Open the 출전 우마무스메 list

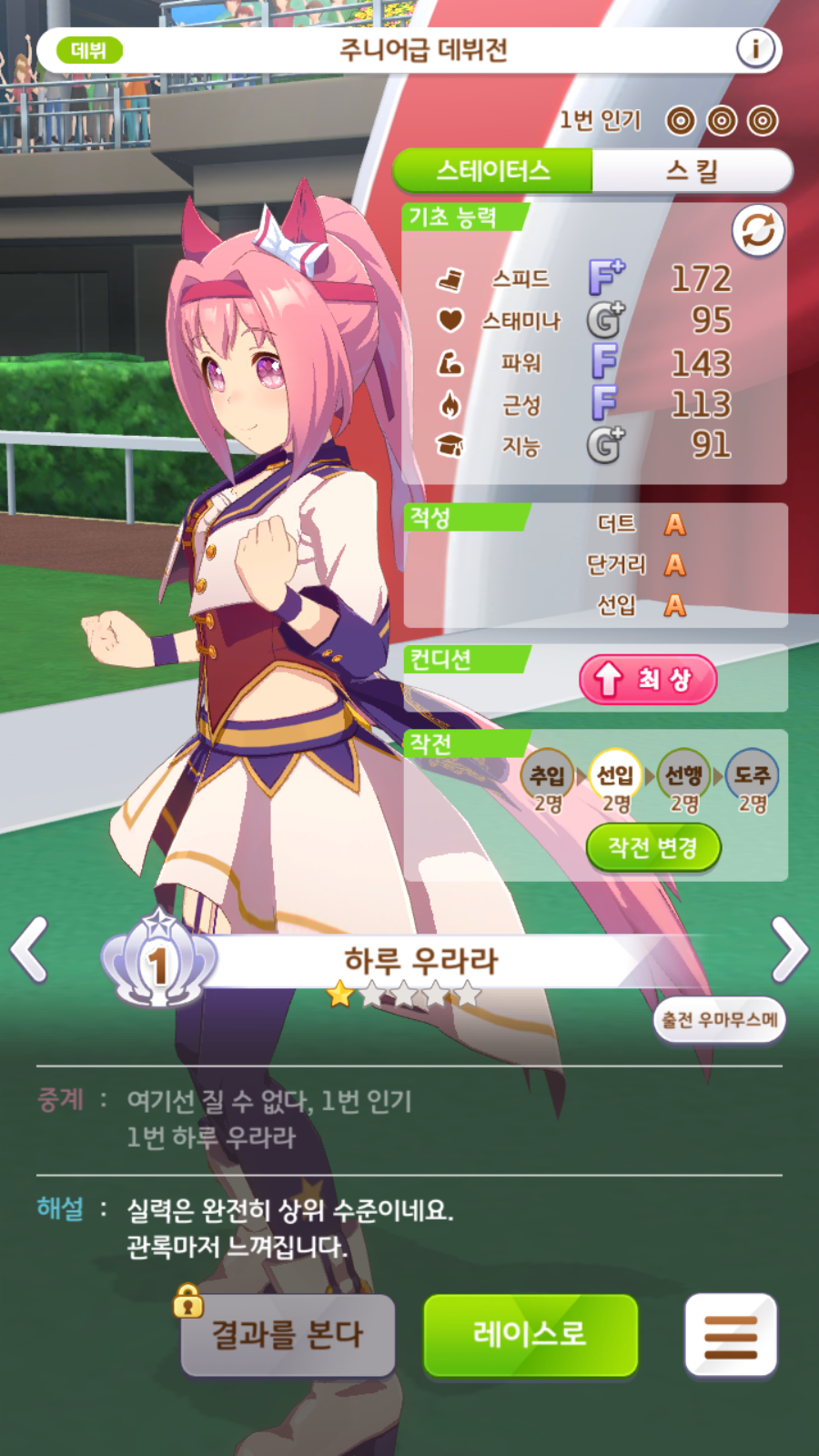pos(719,1020)
